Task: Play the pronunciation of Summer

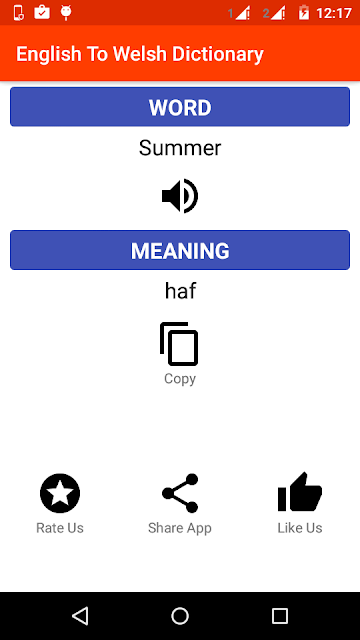Action: (180, 196)
